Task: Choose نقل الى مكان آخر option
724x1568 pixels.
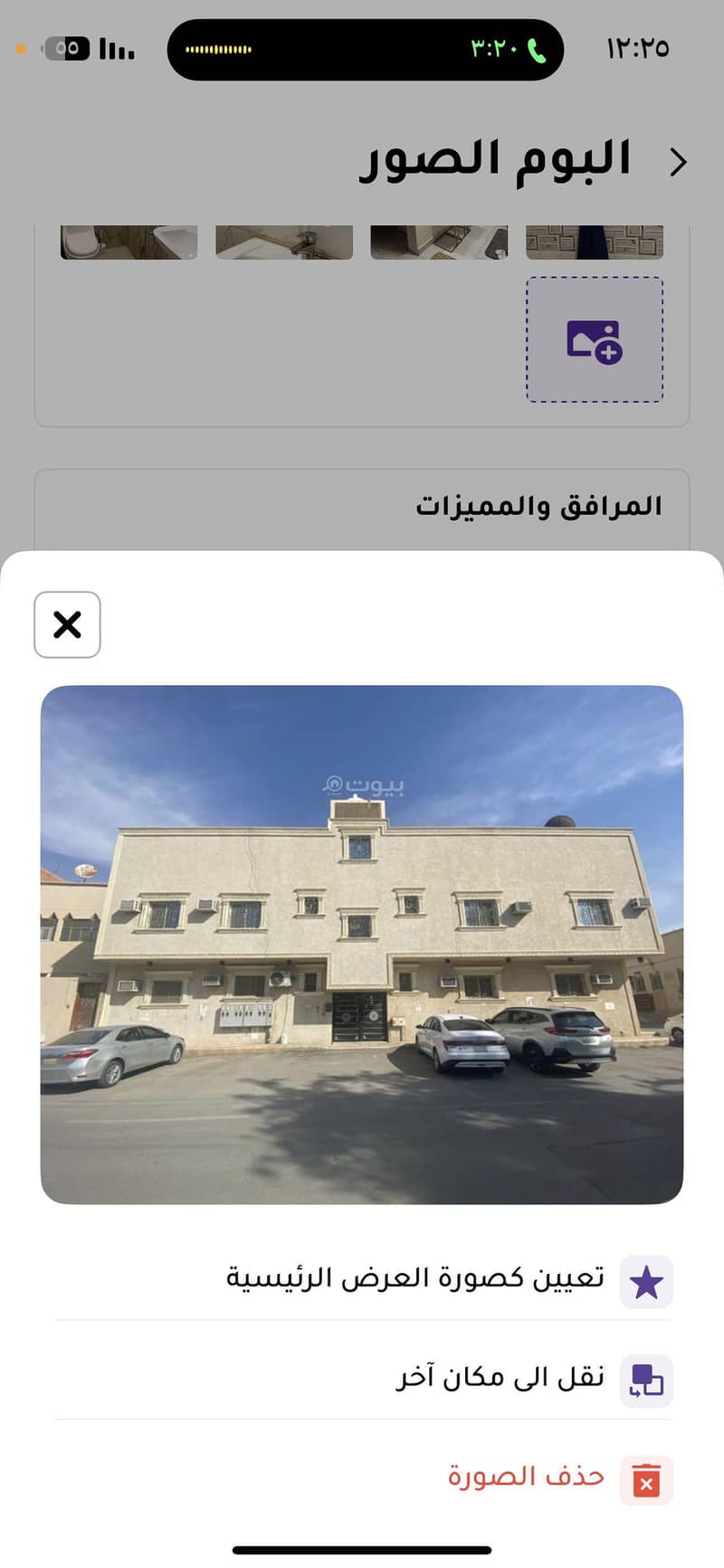Action: [500, 1378]
